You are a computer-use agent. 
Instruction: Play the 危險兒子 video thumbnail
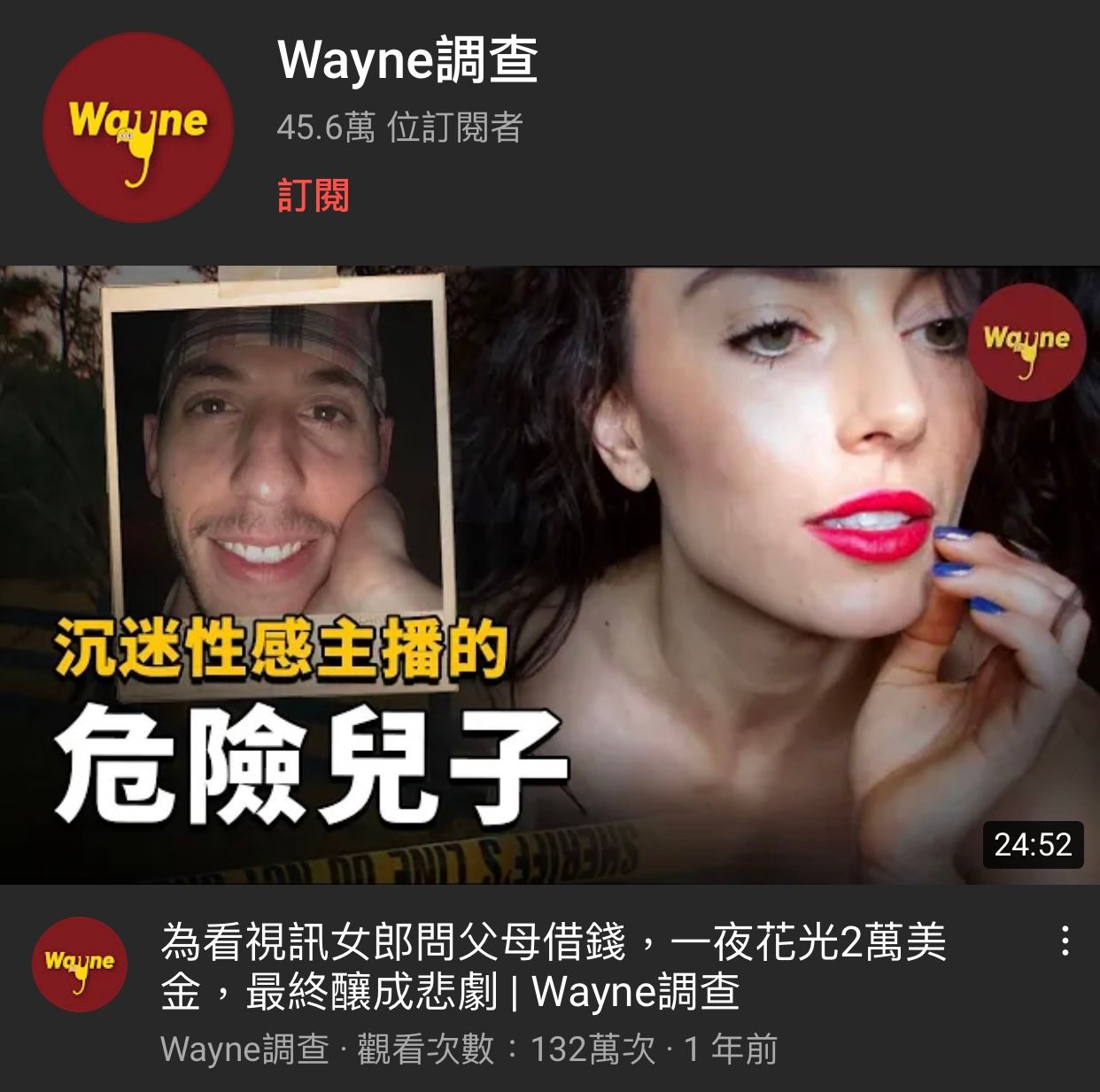(x=549, y=576)
